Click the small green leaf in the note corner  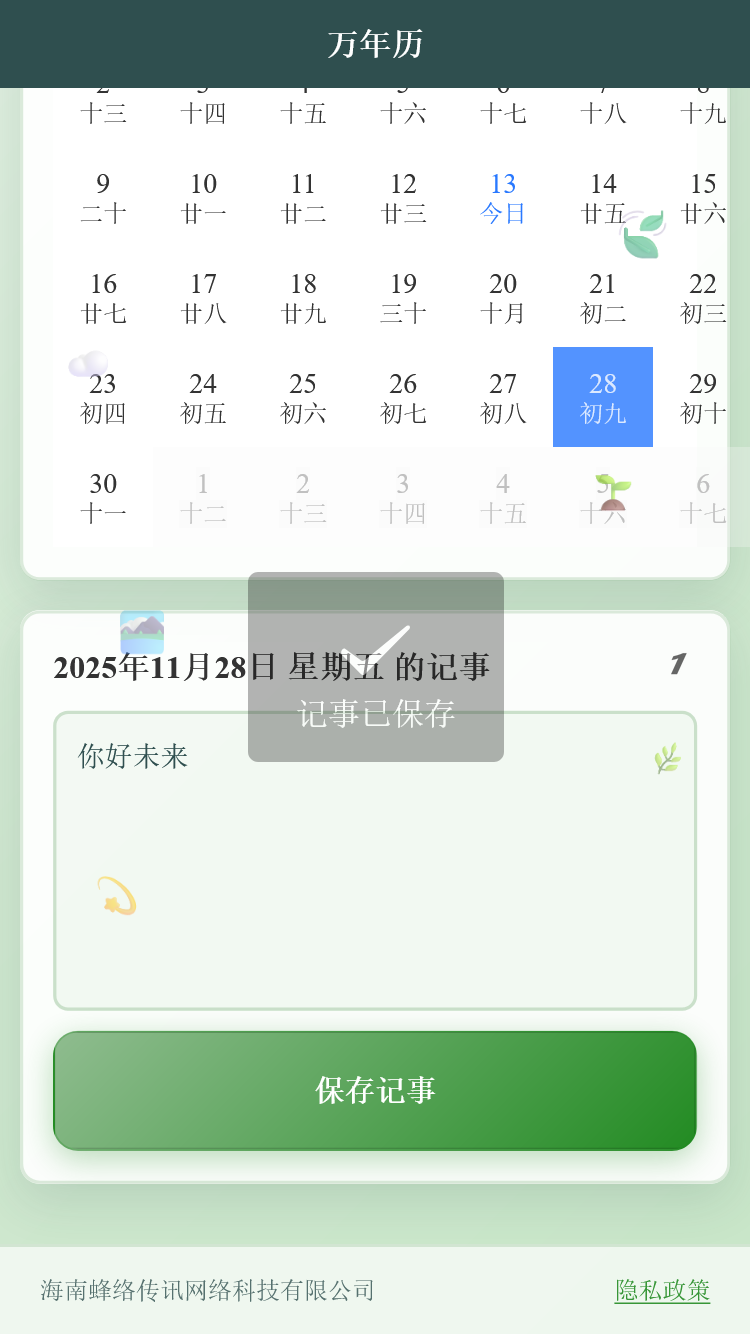(x=668, y=758)
